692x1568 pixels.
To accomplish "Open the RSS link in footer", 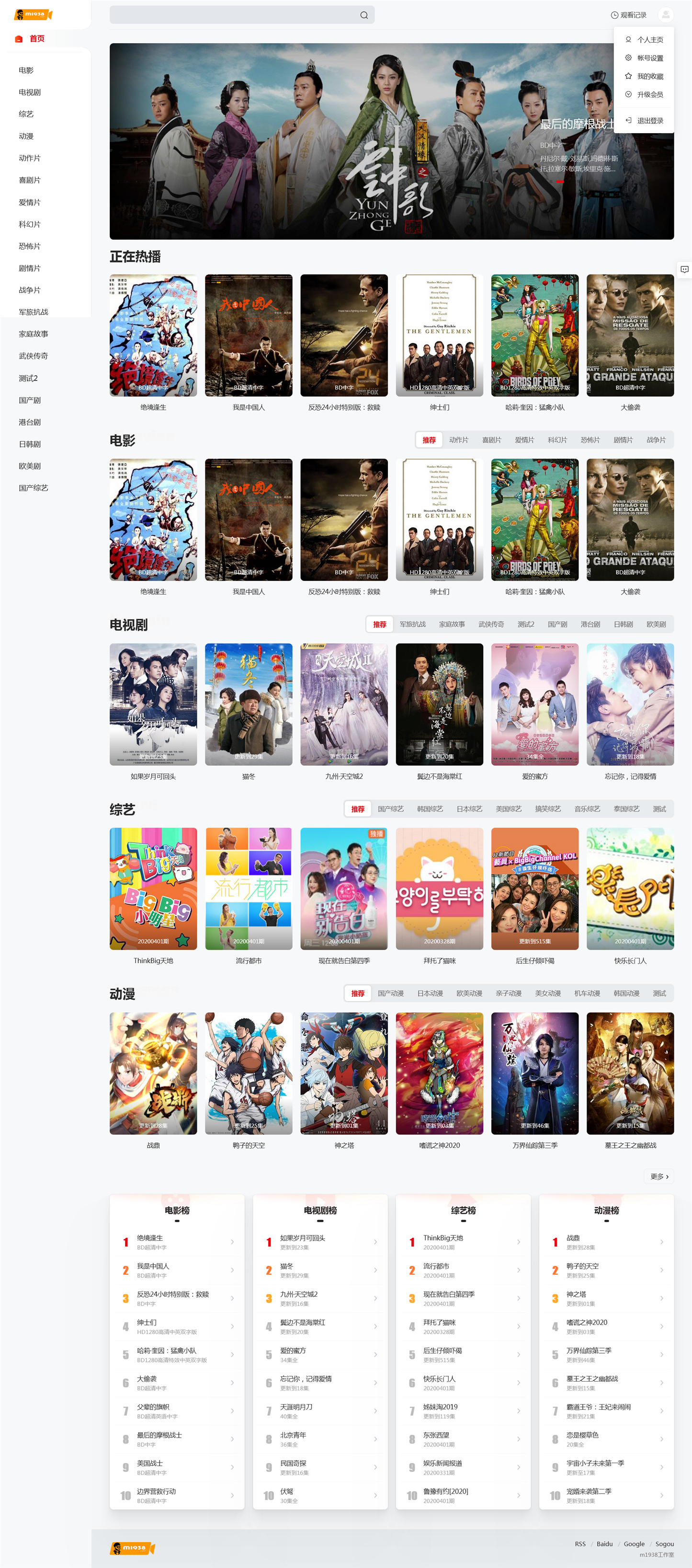I will (580, 1544).
